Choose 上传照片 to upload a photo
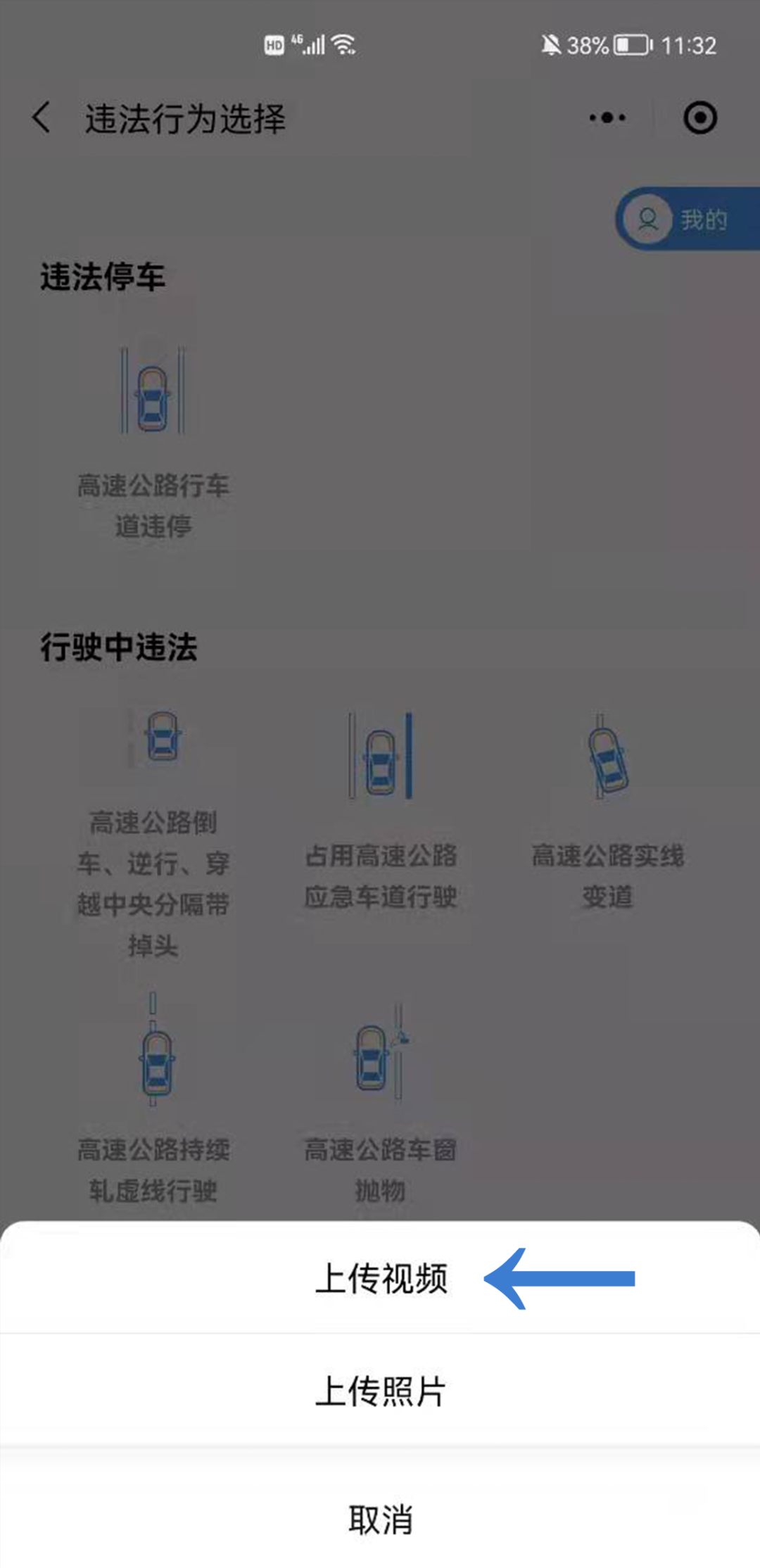The height and width of the screenshot is (1568, 760). point(381,1391)
